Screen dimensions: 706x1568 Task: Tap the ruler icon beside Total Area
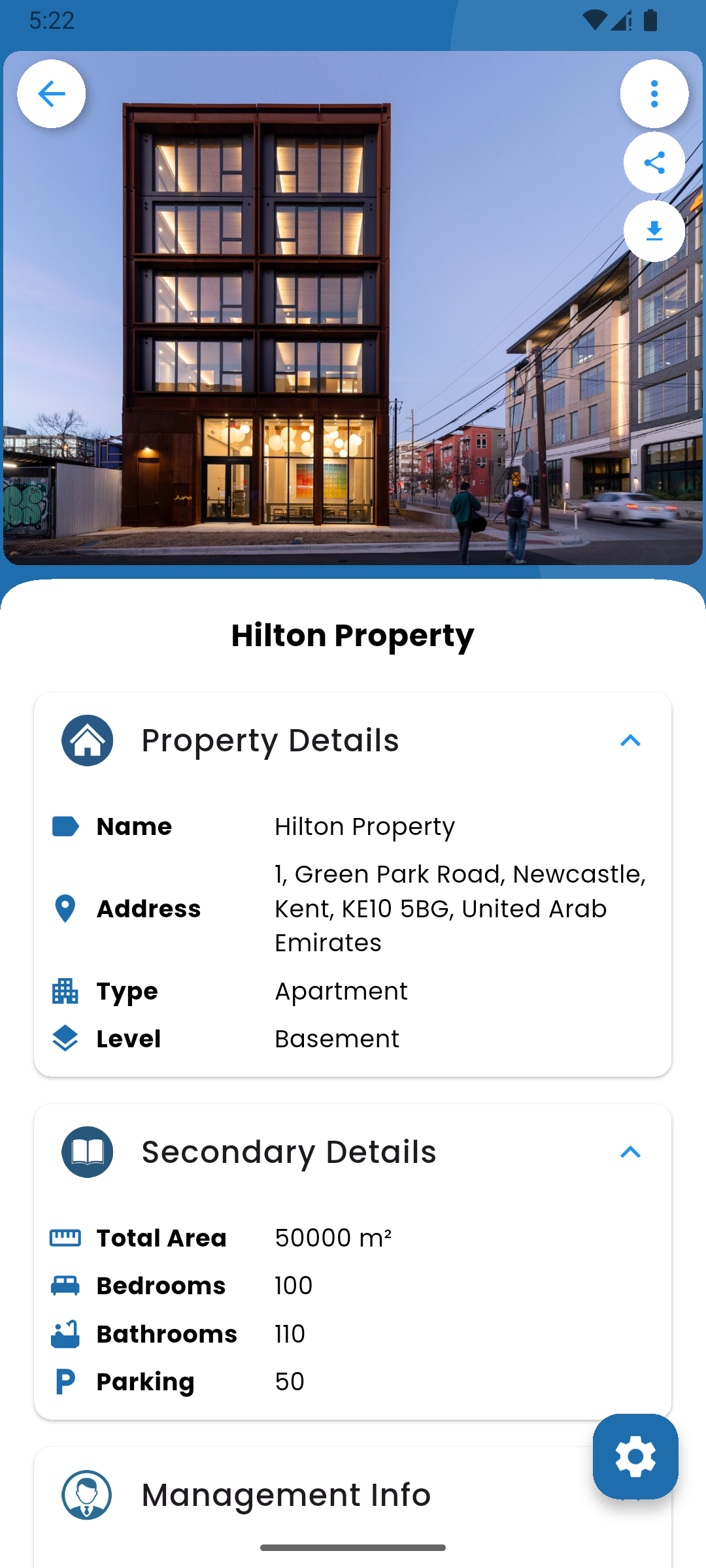point(64,1237)
